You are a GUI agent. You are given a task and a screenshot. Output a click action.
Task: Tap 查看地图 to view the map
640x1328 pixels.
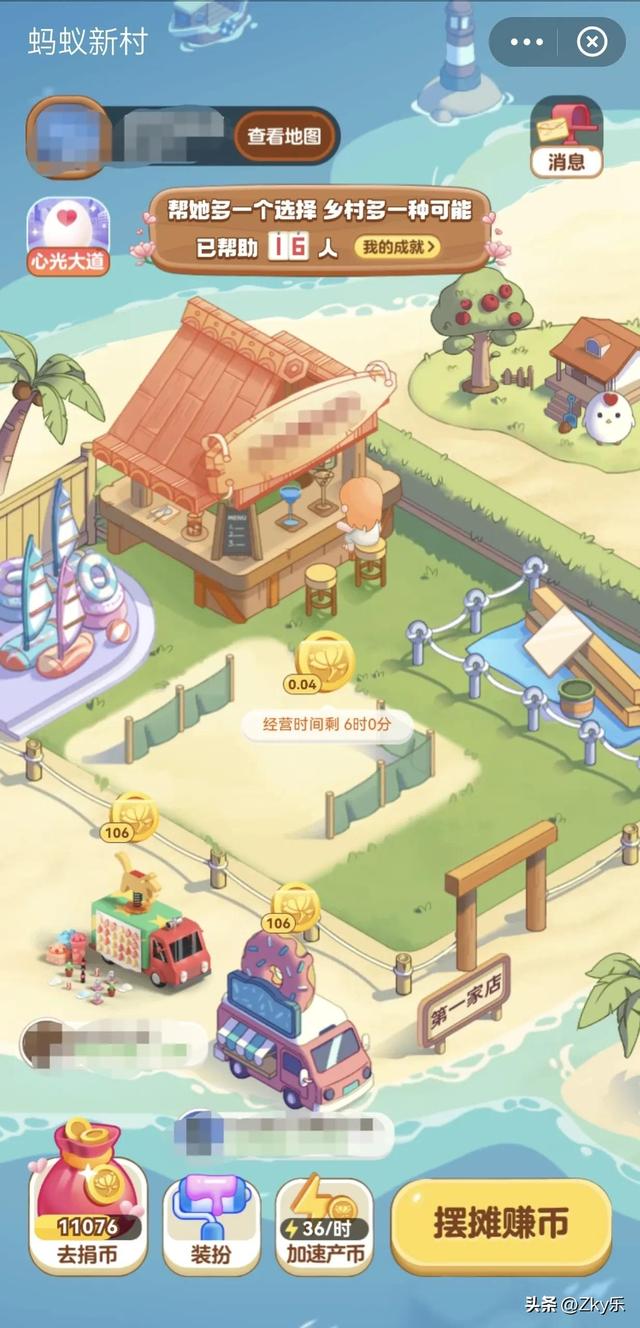point(284,137)
